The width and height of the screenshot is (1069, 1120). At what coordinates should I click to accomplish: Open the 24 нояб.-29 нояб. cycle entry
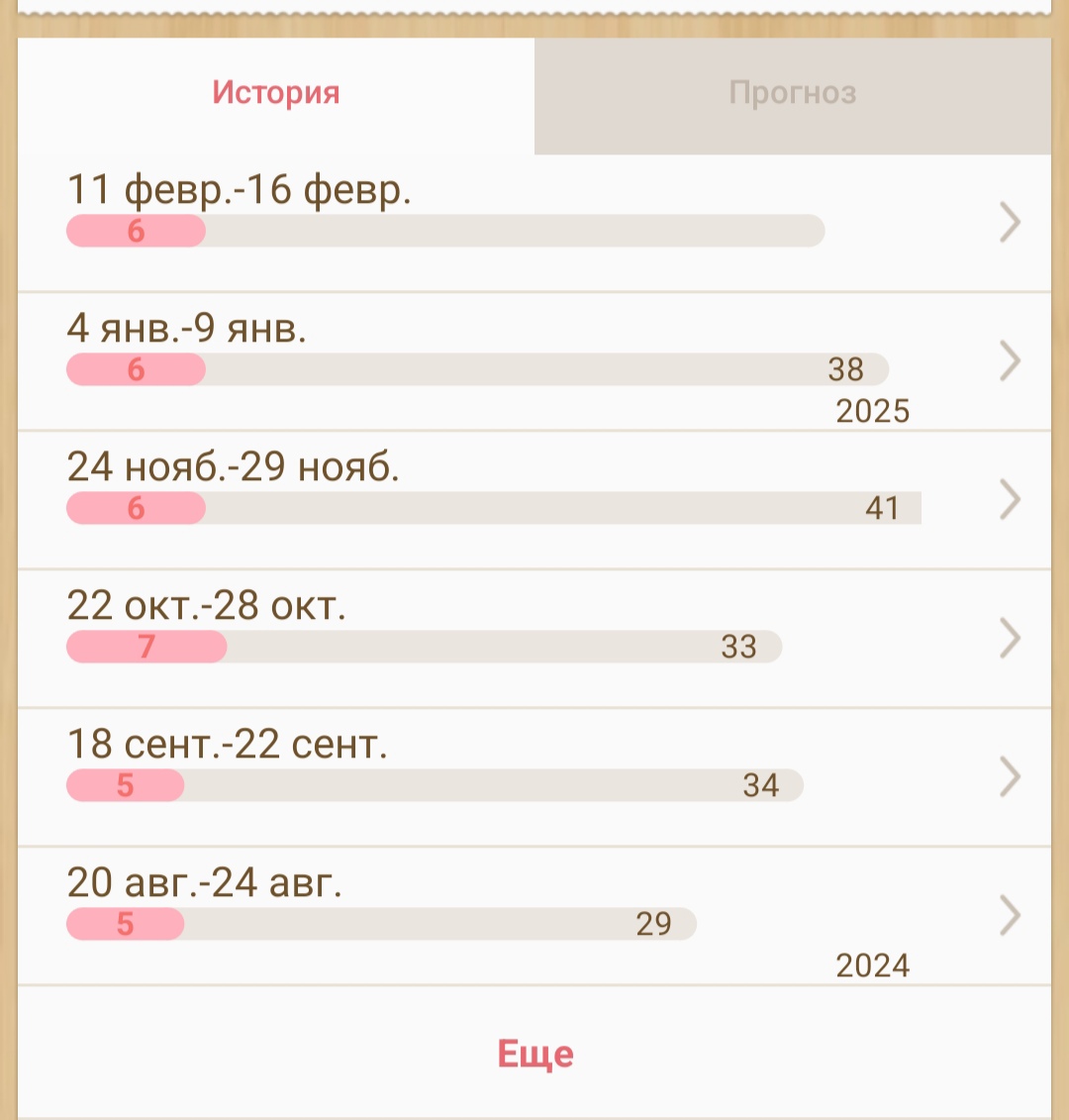[x=534, y=499]
